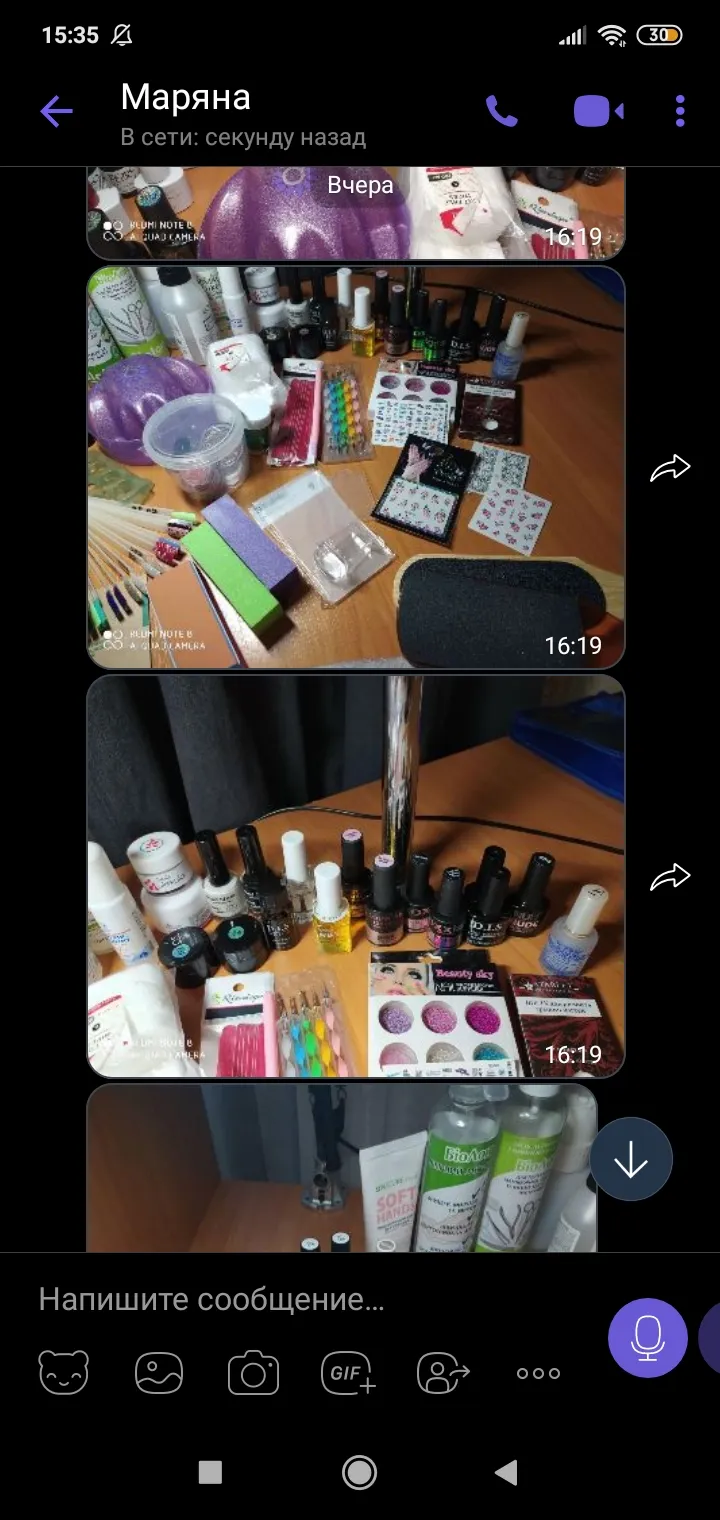Open the camera to take a photo
Image resolution: width=720 pixels, height=1520 pixels.
click(x=253, y=1372)
